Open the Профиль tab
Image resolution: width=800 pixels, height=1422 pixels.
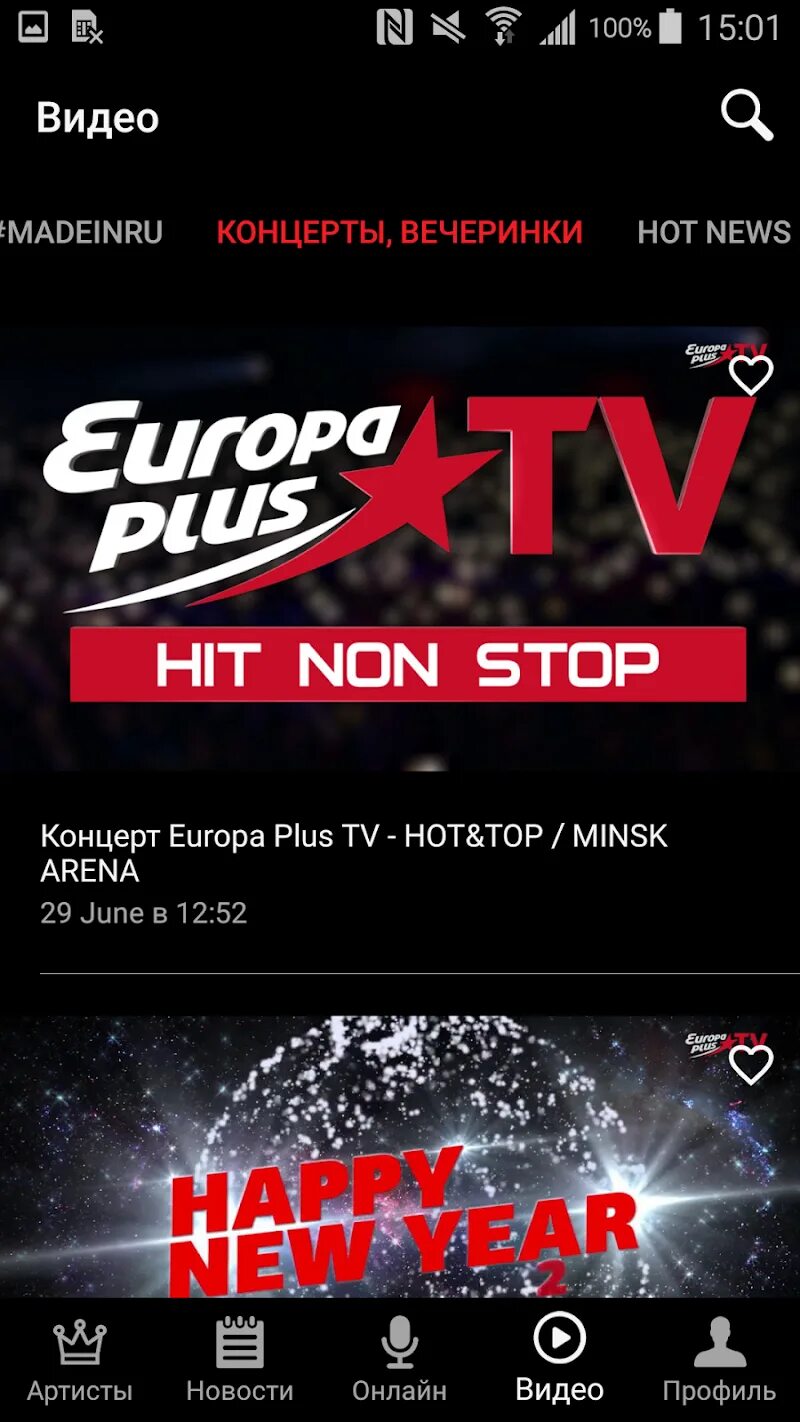tap(719, 1360)
